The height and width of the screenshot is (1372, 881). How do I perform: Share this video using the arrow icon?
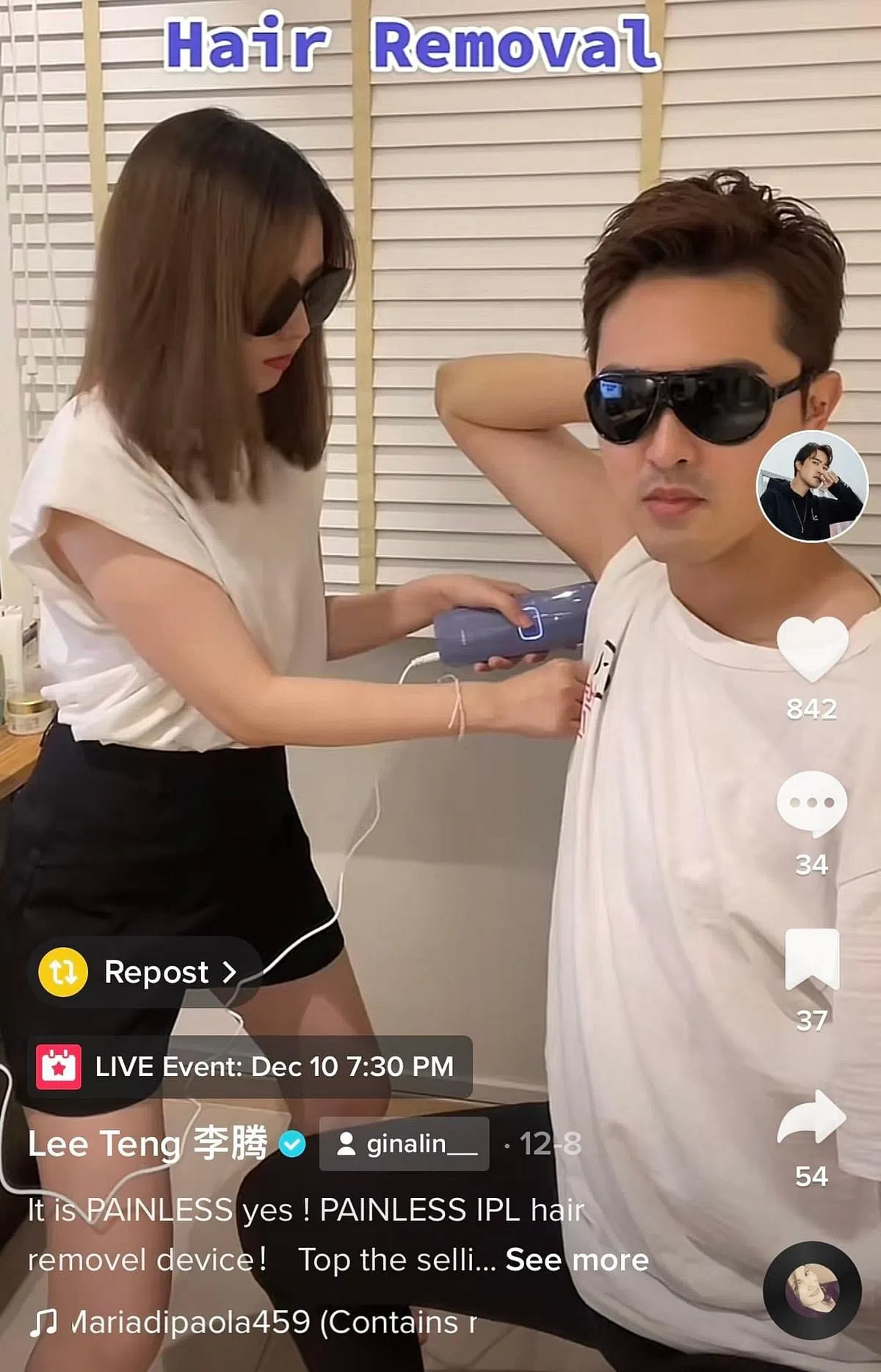tap(811, 1117)
